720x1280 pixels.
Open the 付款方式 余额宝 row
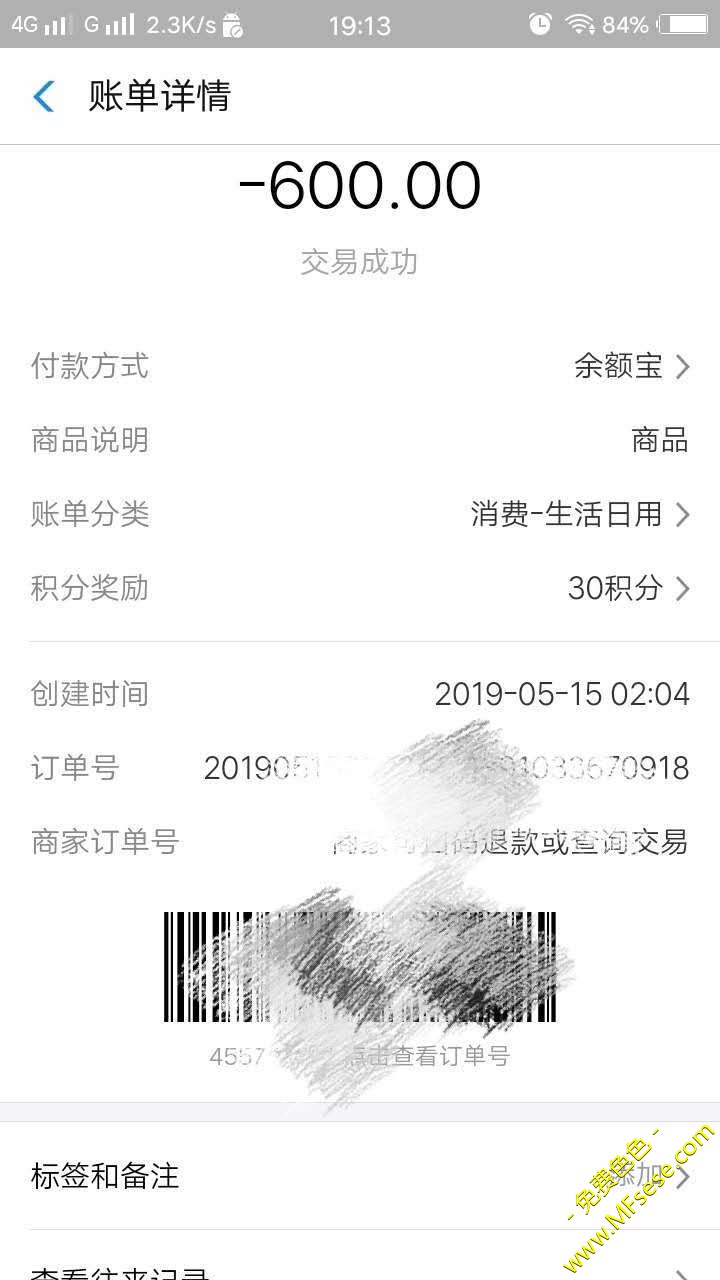630,367
